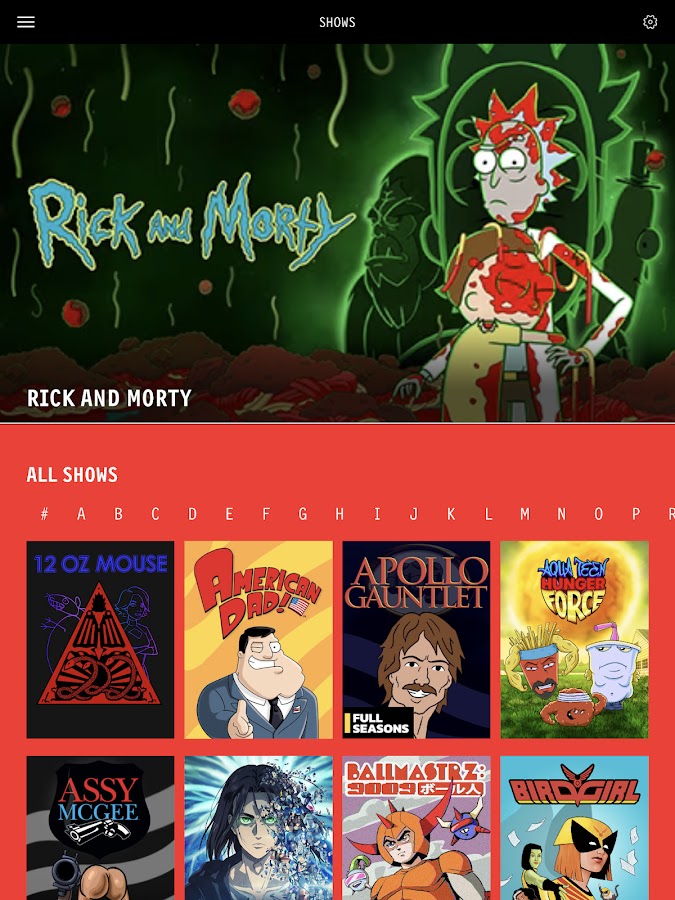Open Aqua Teen Hunger Force
The height and width of the screenshot is (900, 675).
574,639
